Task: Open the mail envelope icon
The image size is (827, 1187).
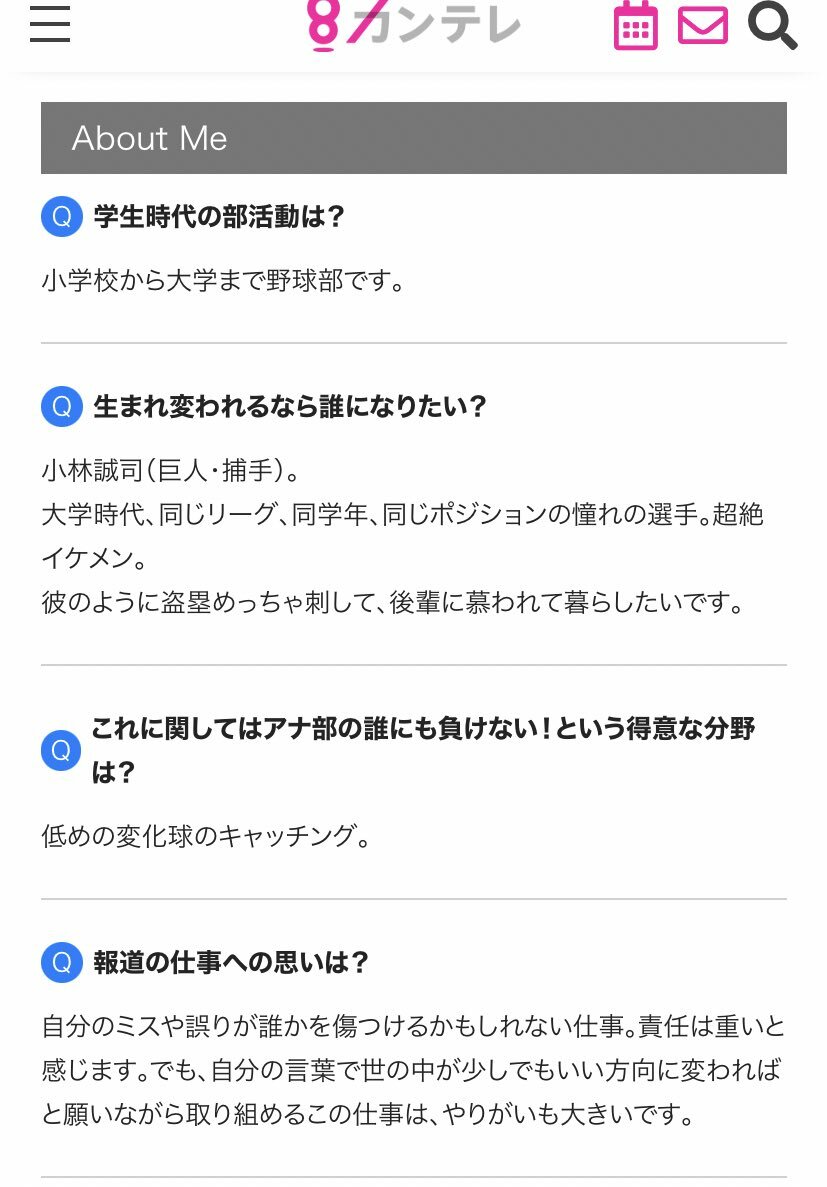Action: pyautogui.click(x=702, y=25)
